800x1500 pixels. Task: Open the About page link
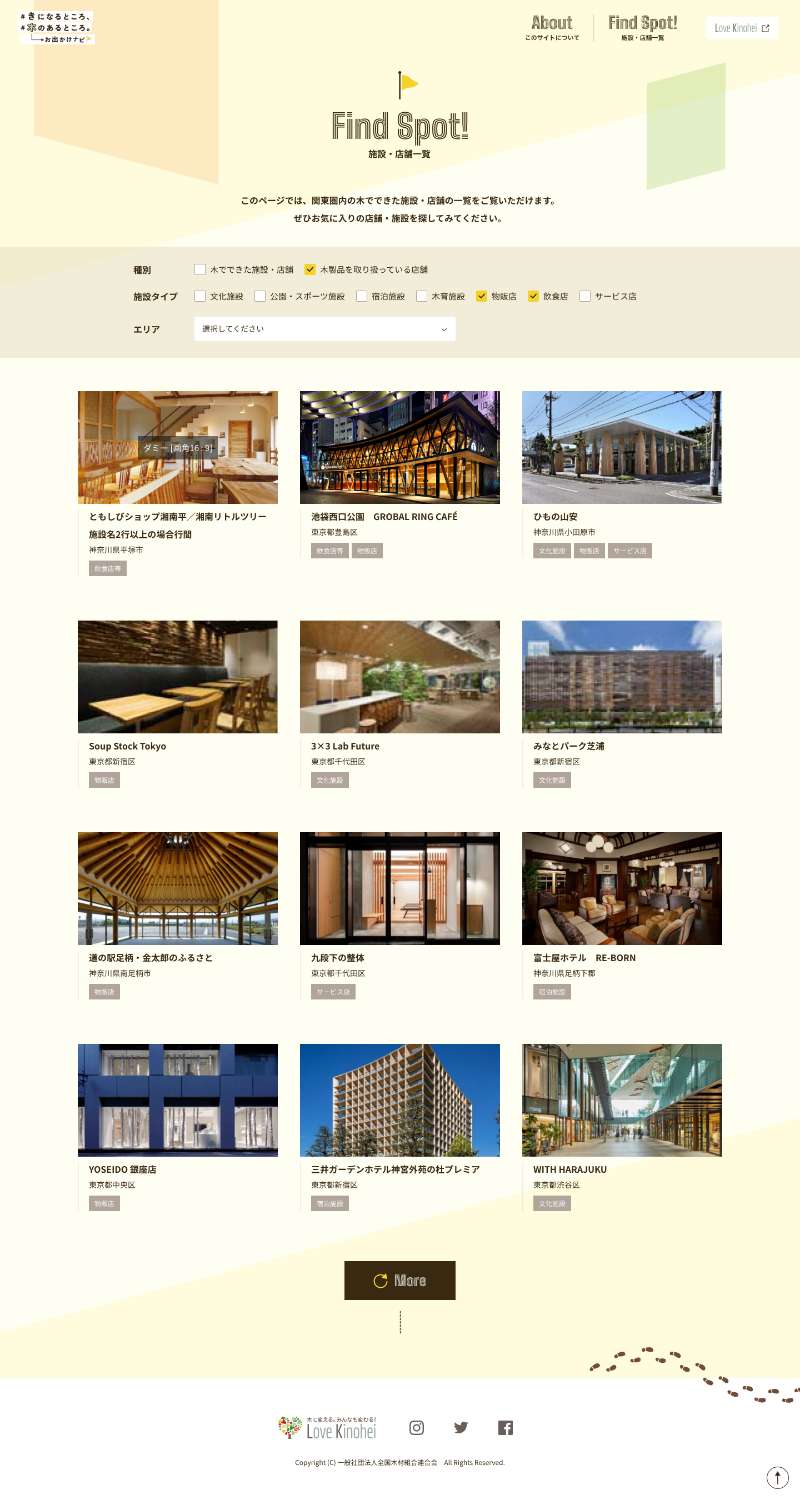(551, 27)
